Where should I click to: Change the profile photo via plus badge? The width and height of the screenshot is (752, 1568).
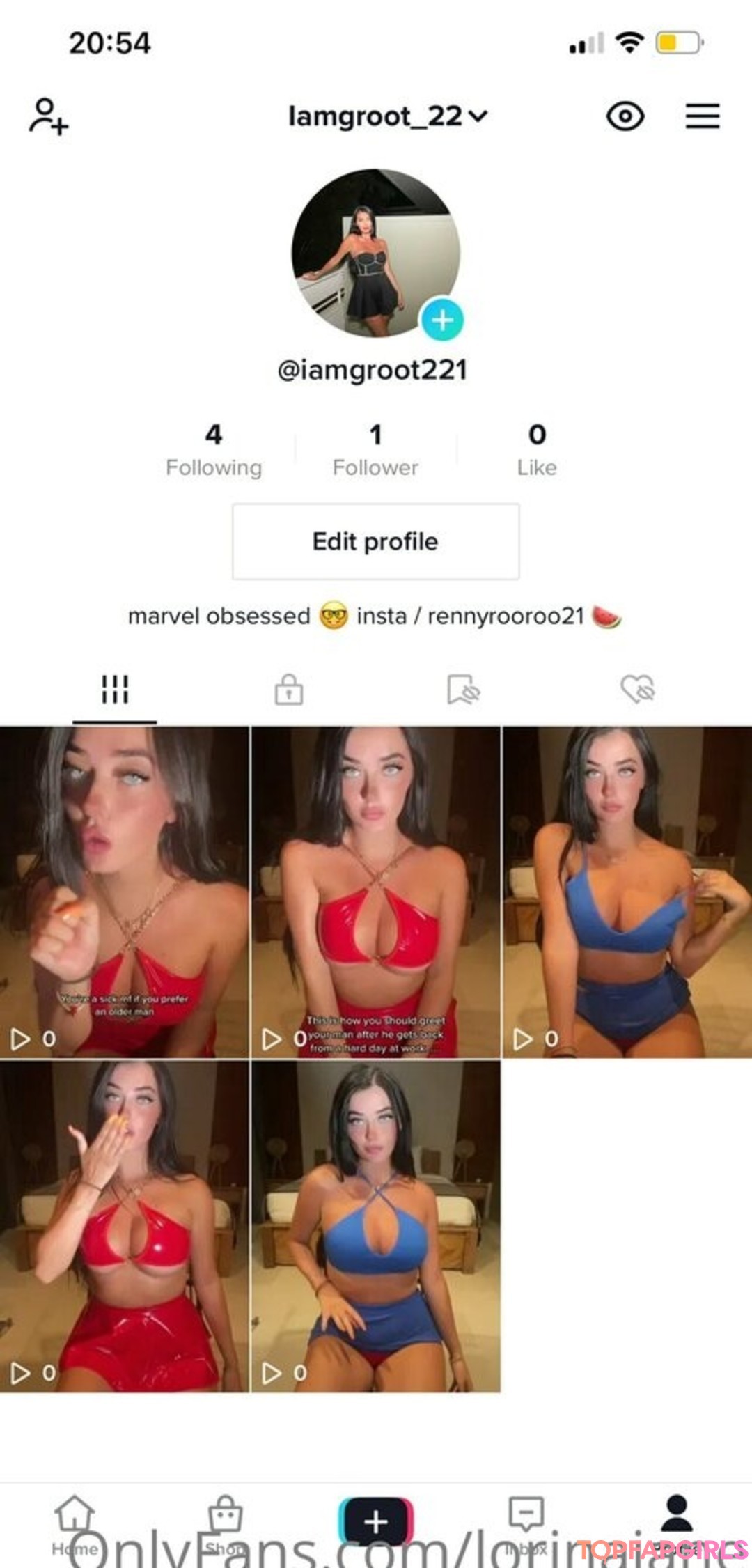tap(442, 320)
